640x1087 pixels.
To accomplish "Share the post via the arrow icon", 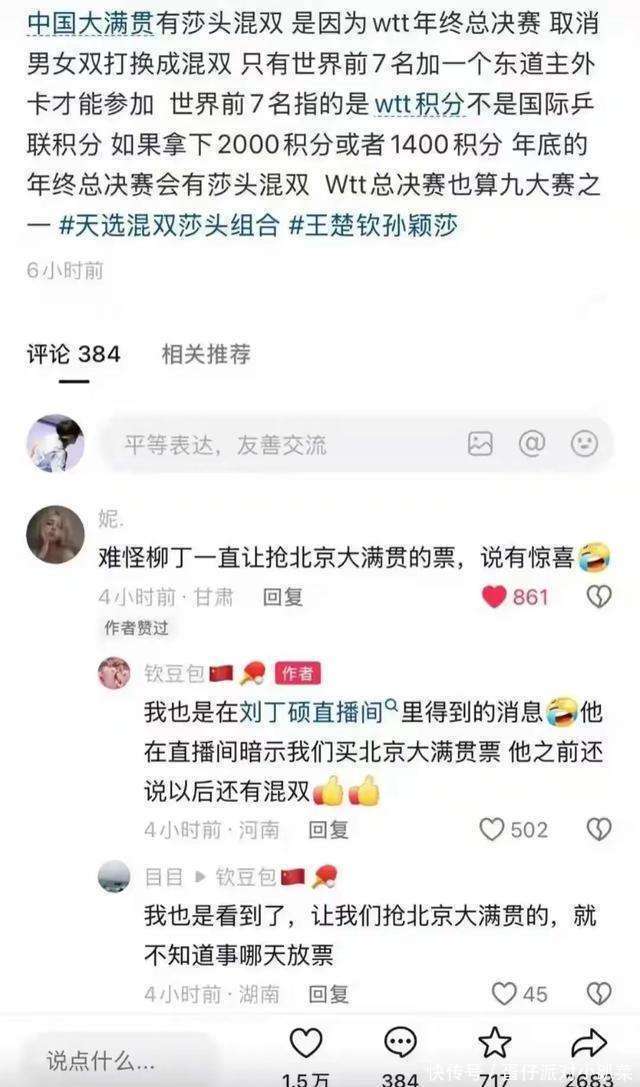I will [x=589, y=1043].
